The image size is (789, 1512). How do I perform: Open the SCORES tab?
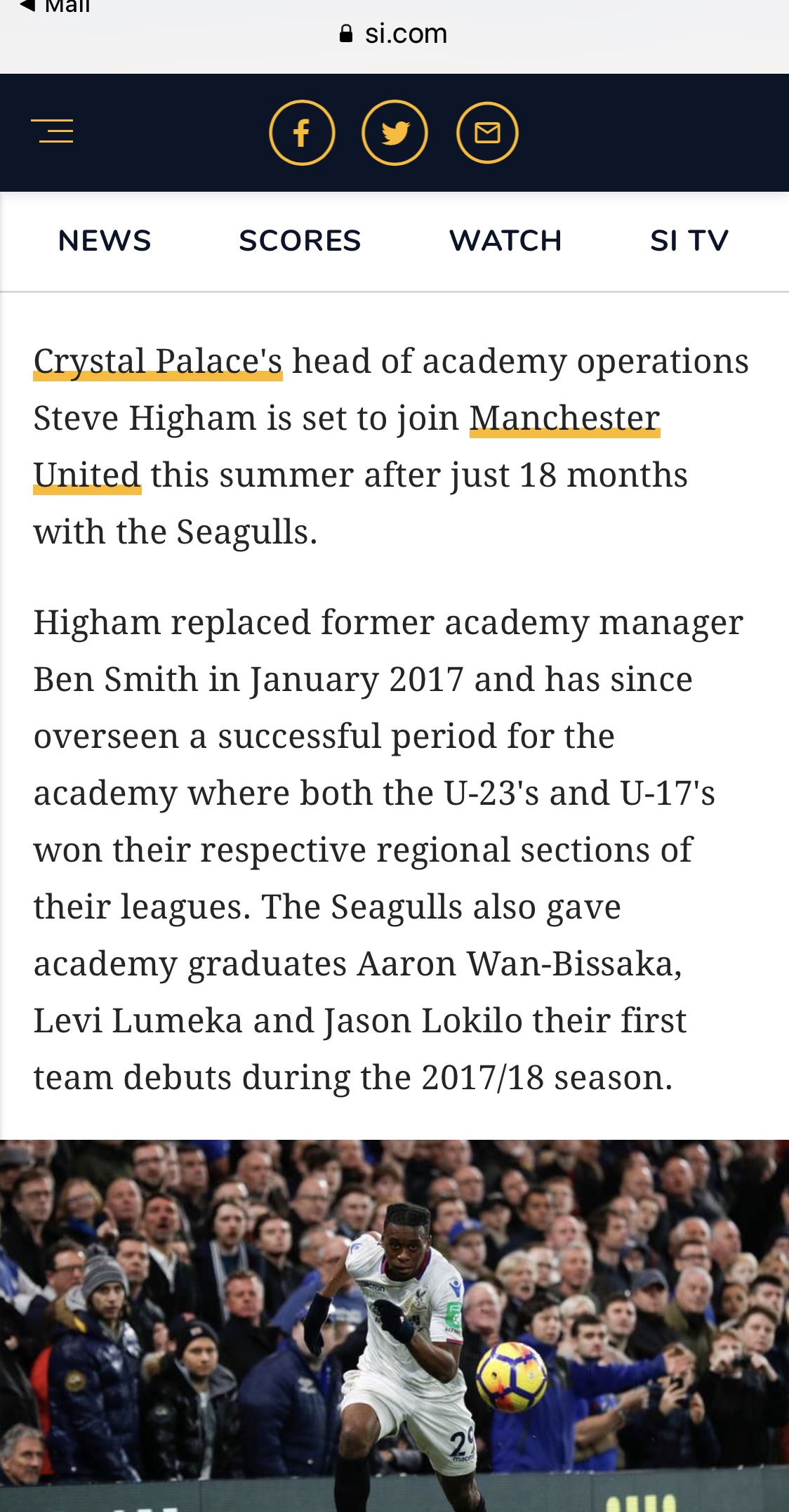[300, 241]
